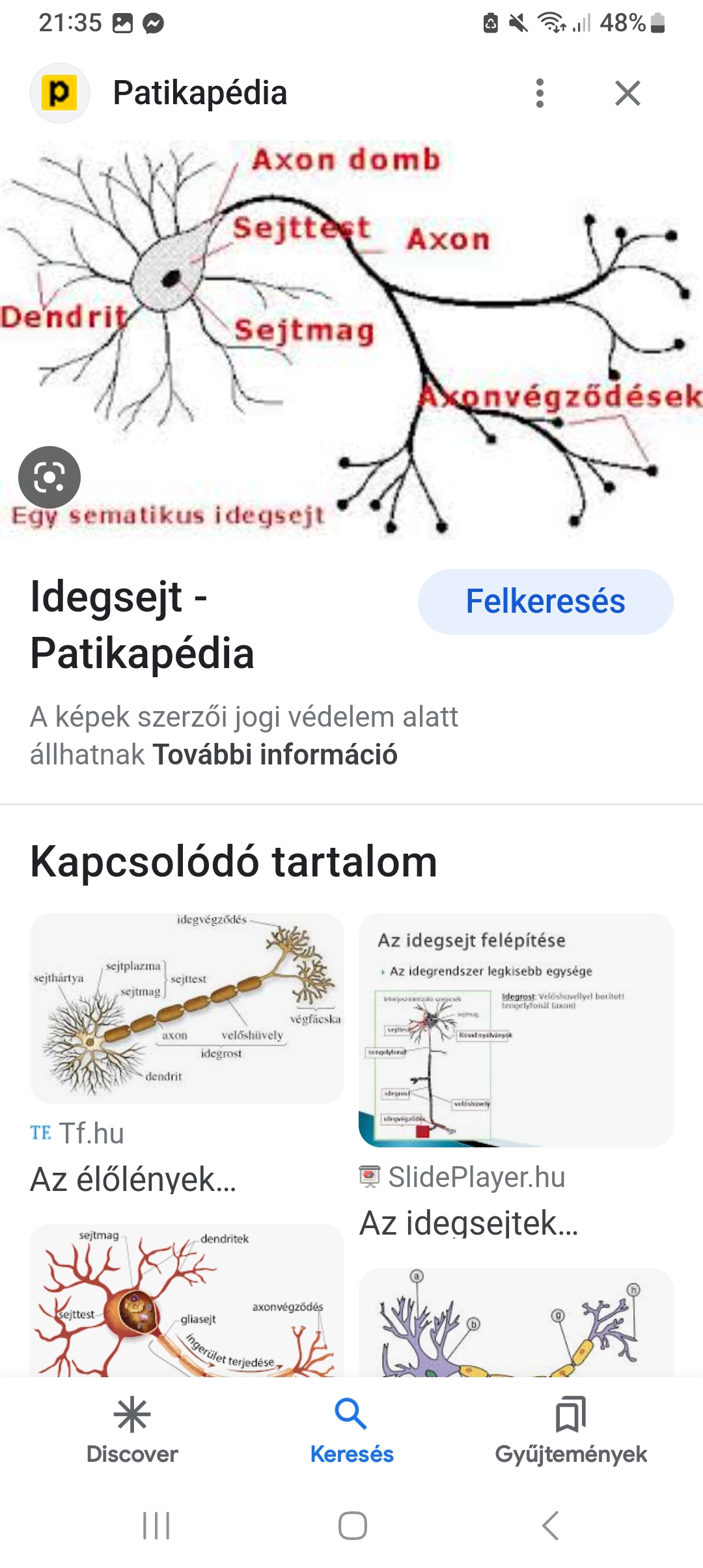Search this image with Lens
The width and height of the screenshot is (703, 1568).
(49, 477)
